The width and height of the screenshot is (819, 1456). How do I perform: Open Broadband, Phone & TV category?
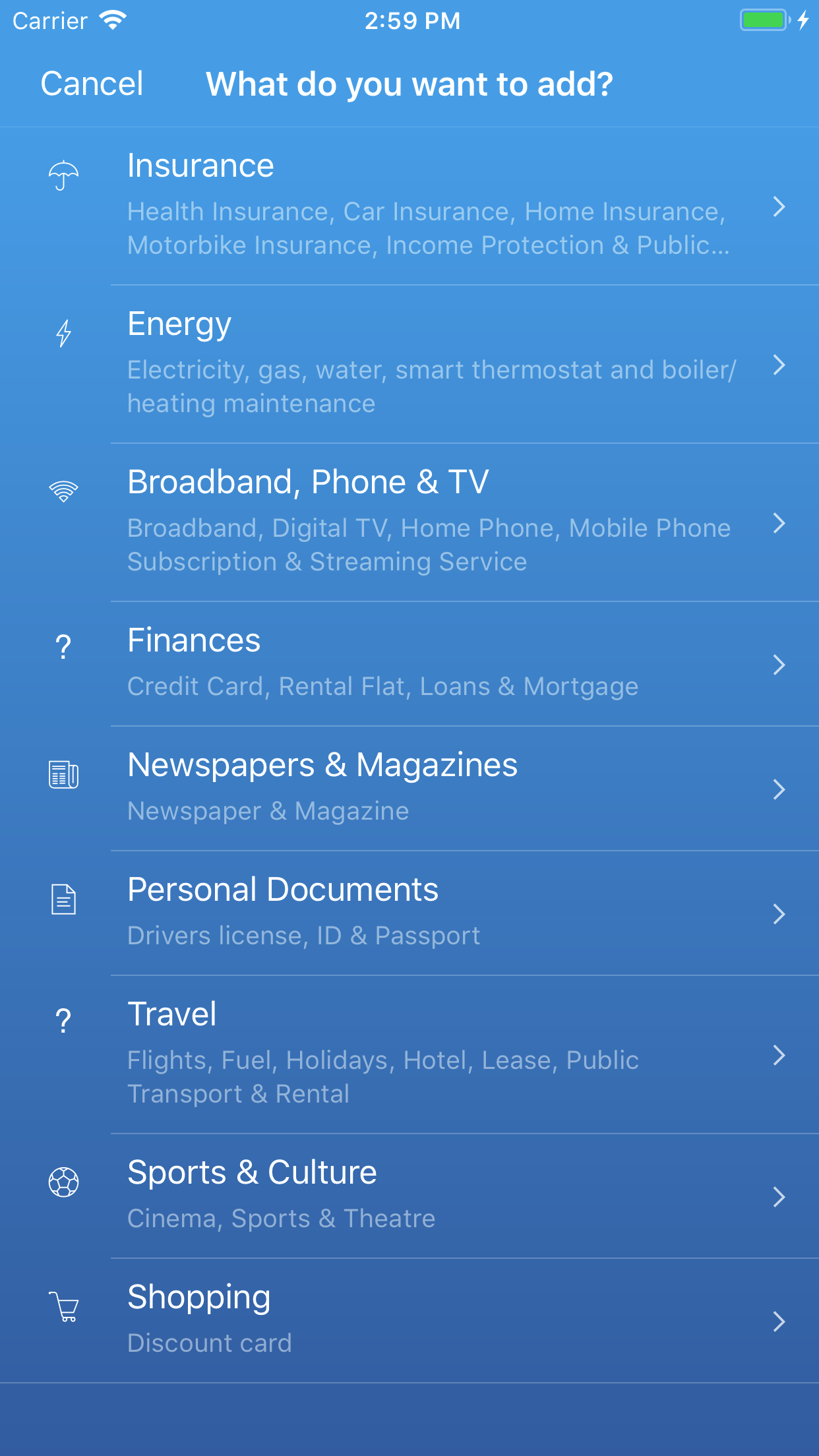tap(409, 523)
